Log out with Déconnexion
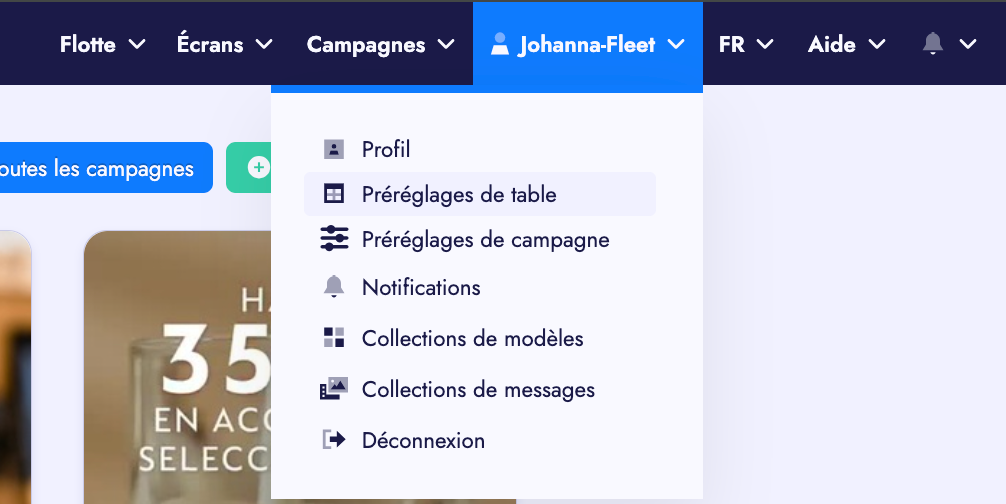The image size is (1006, 504). pos(423,440)
